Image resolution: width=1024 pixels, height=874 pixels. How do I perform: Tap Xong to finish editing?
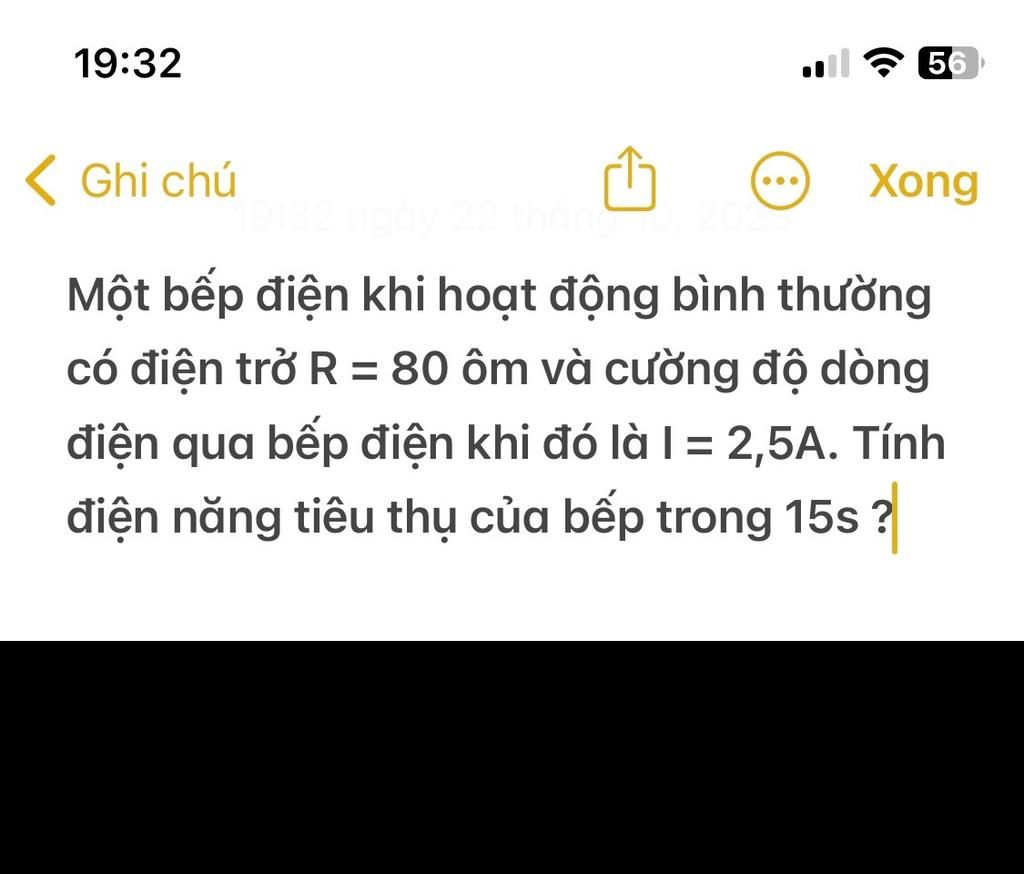[923, 181]
